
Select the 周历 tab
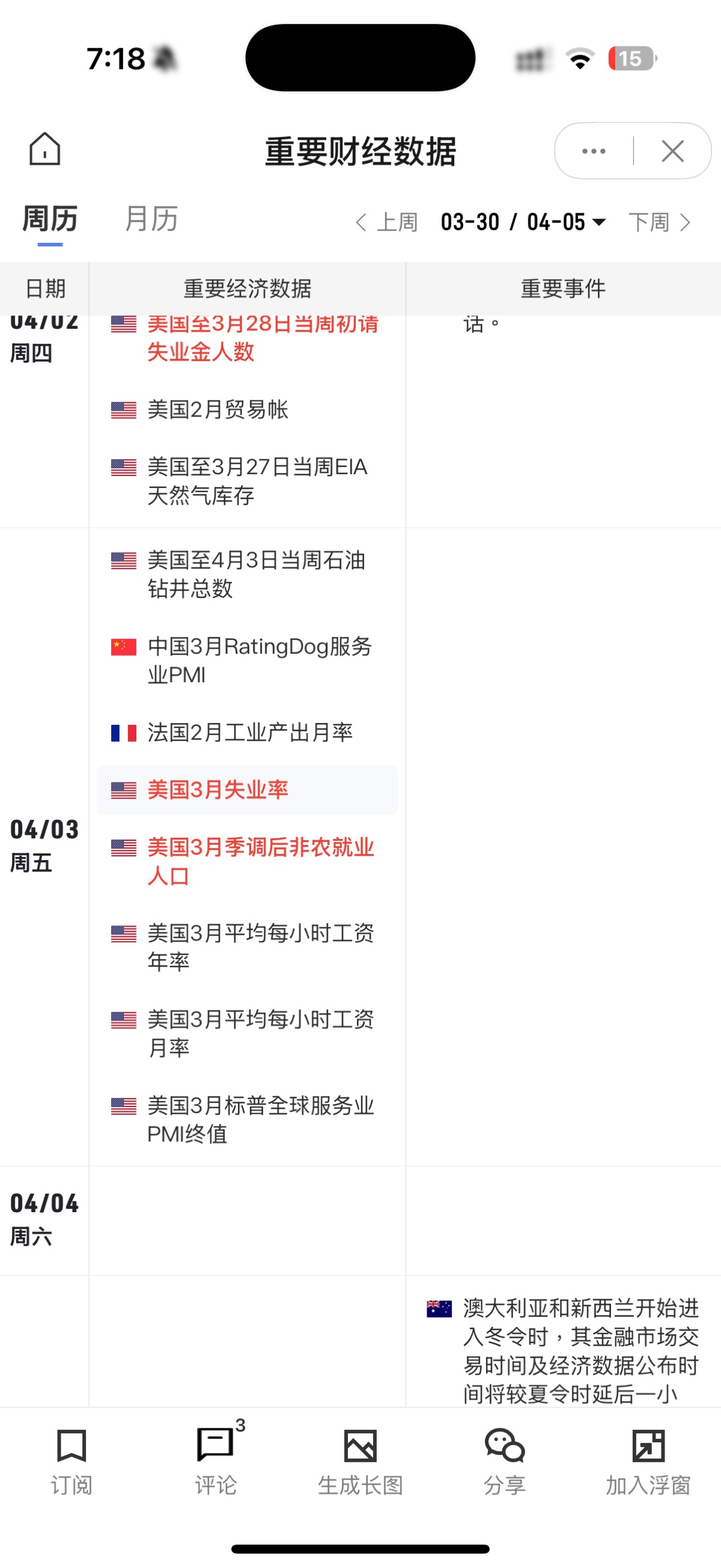tap(50, 219)
